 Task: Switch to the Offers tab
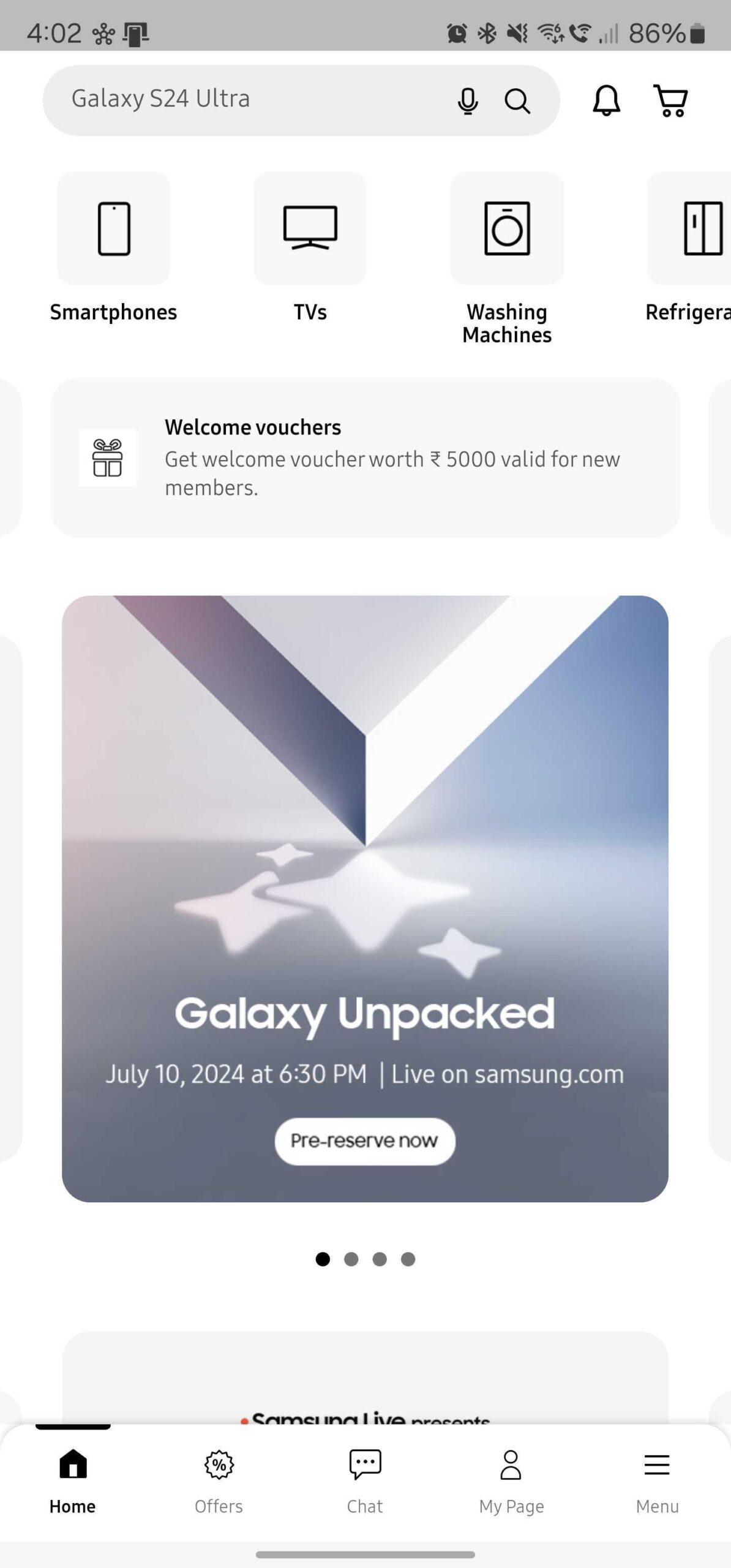click(x=219, y=1481)
